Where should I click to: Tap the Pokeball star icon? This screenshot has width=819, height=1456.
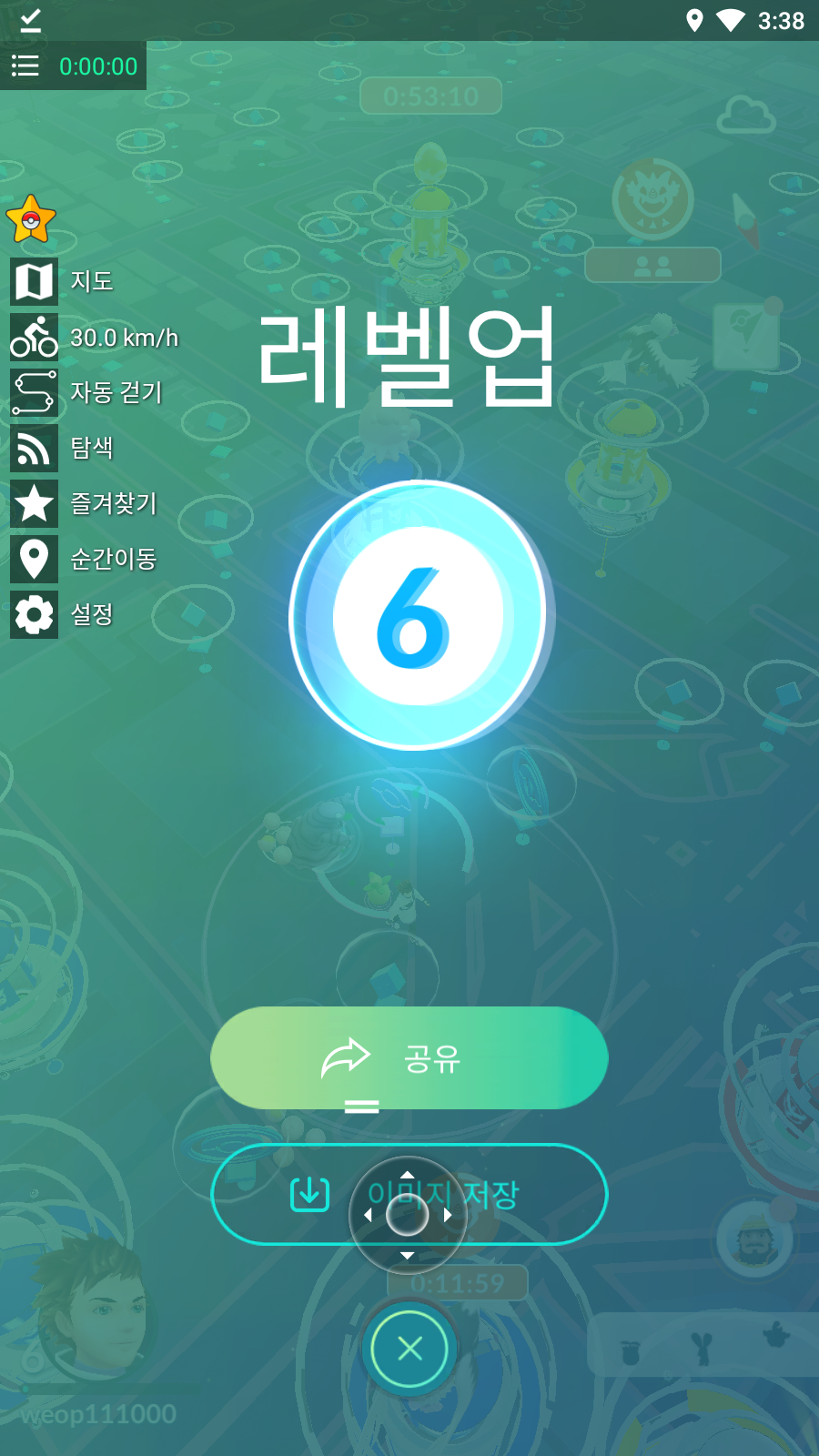(31, 219)
